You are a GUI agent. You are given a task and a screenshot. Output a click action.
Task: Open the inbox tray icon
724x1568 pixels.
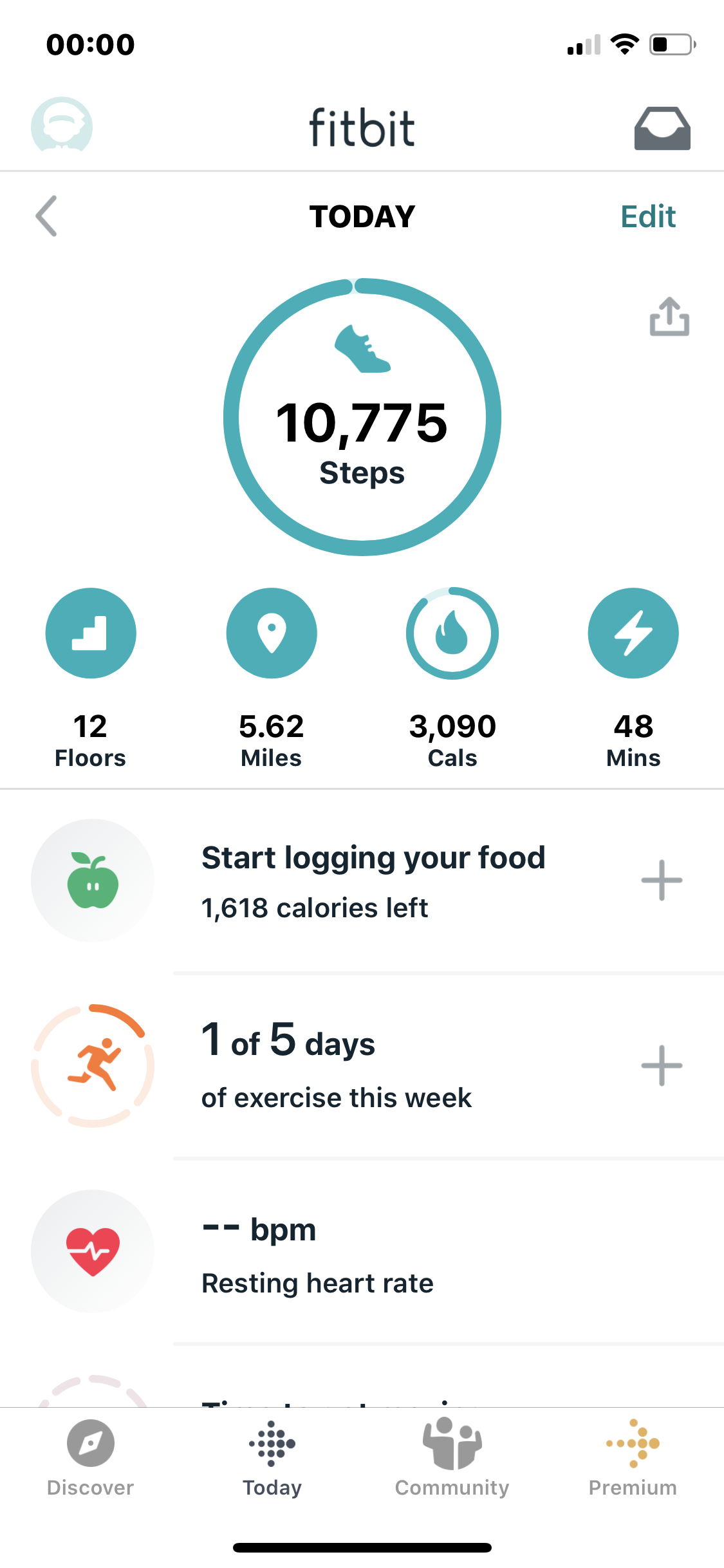pos(662,128)
